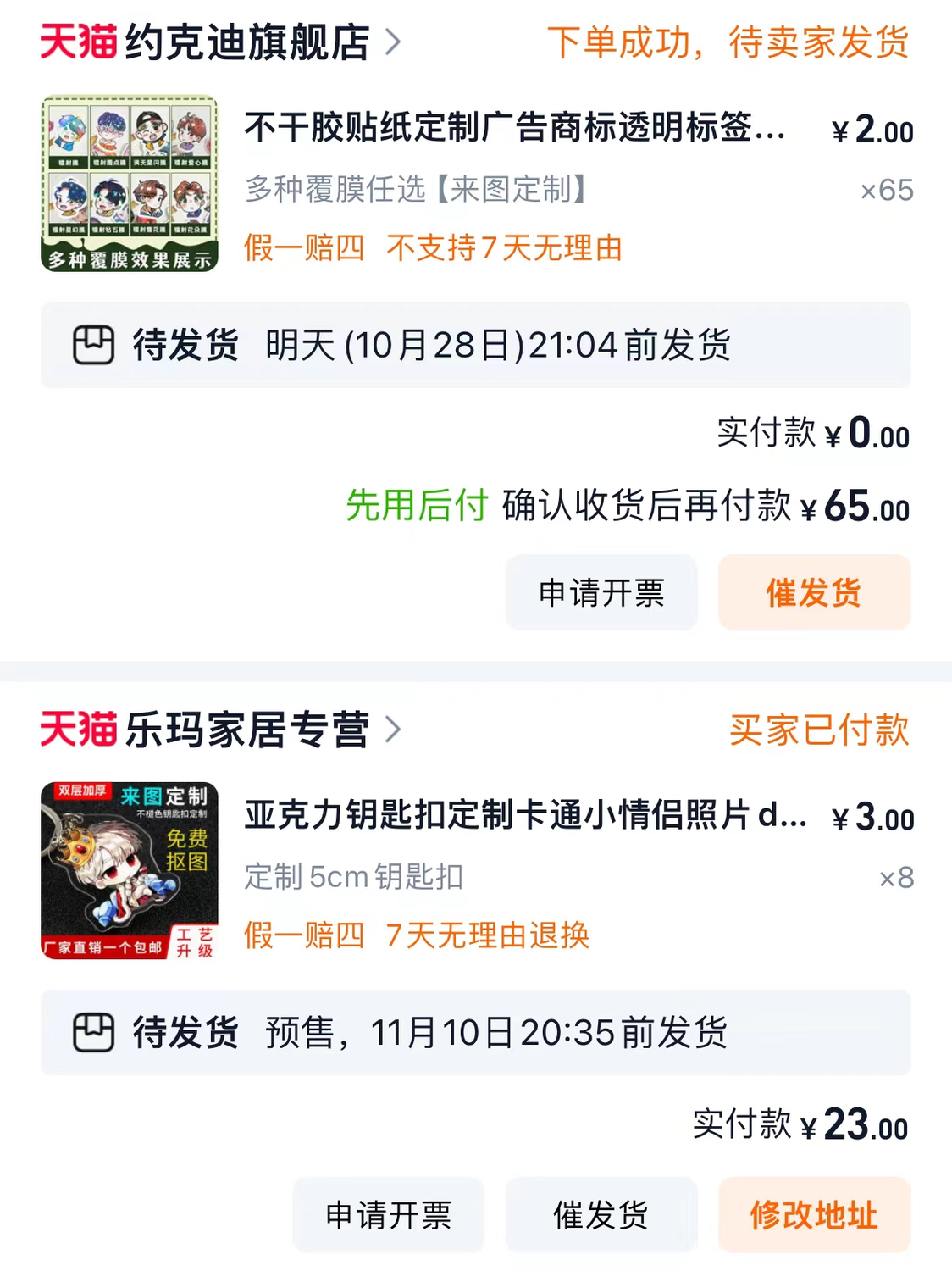Click the 7天无理由退换 tag on the keychain order
The image size is (952, 1271).
489,935
